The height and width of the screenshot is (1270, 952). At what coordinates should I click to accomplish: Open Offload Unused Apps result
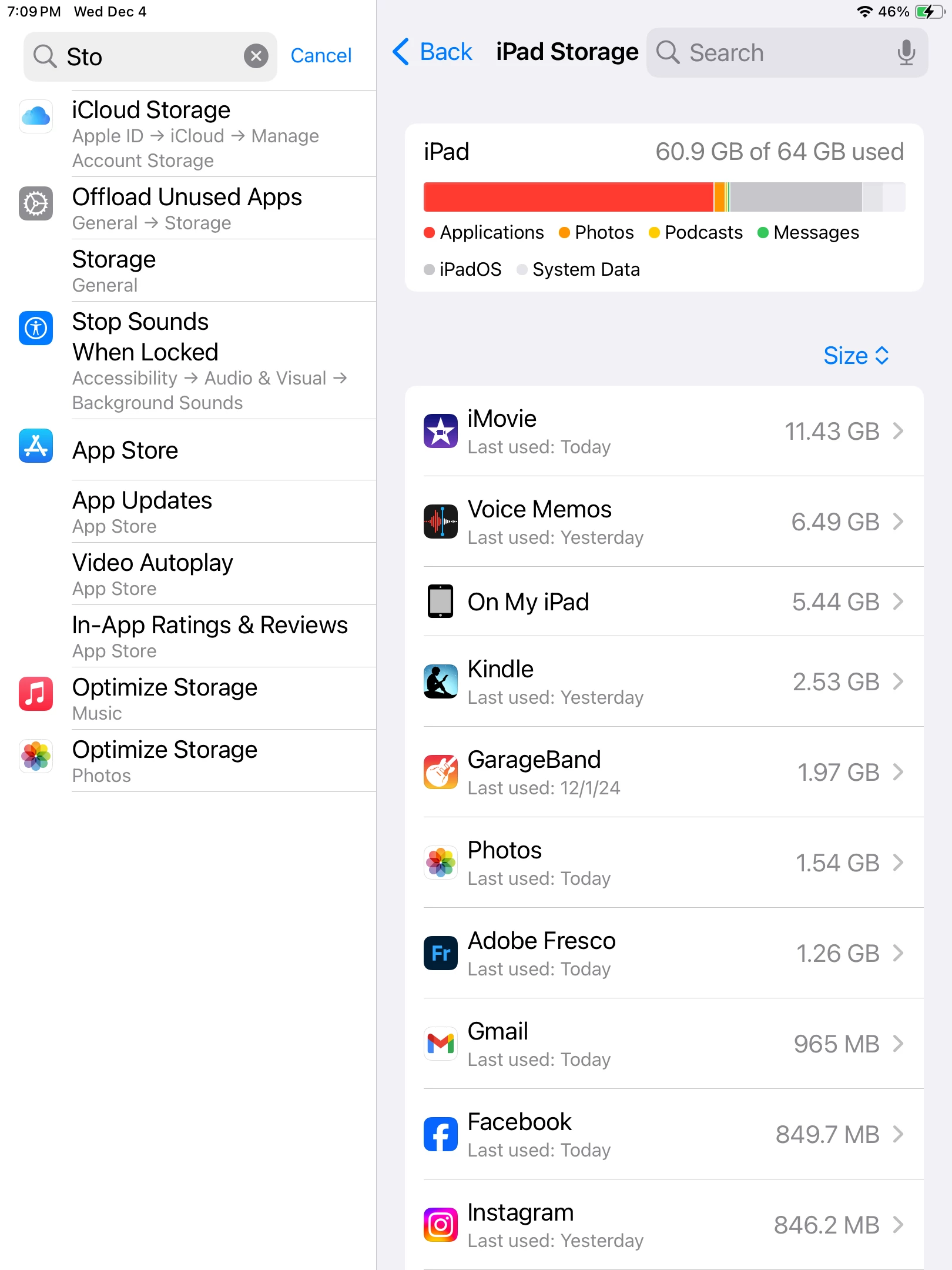pyautogui.click(x=194, y=208)
